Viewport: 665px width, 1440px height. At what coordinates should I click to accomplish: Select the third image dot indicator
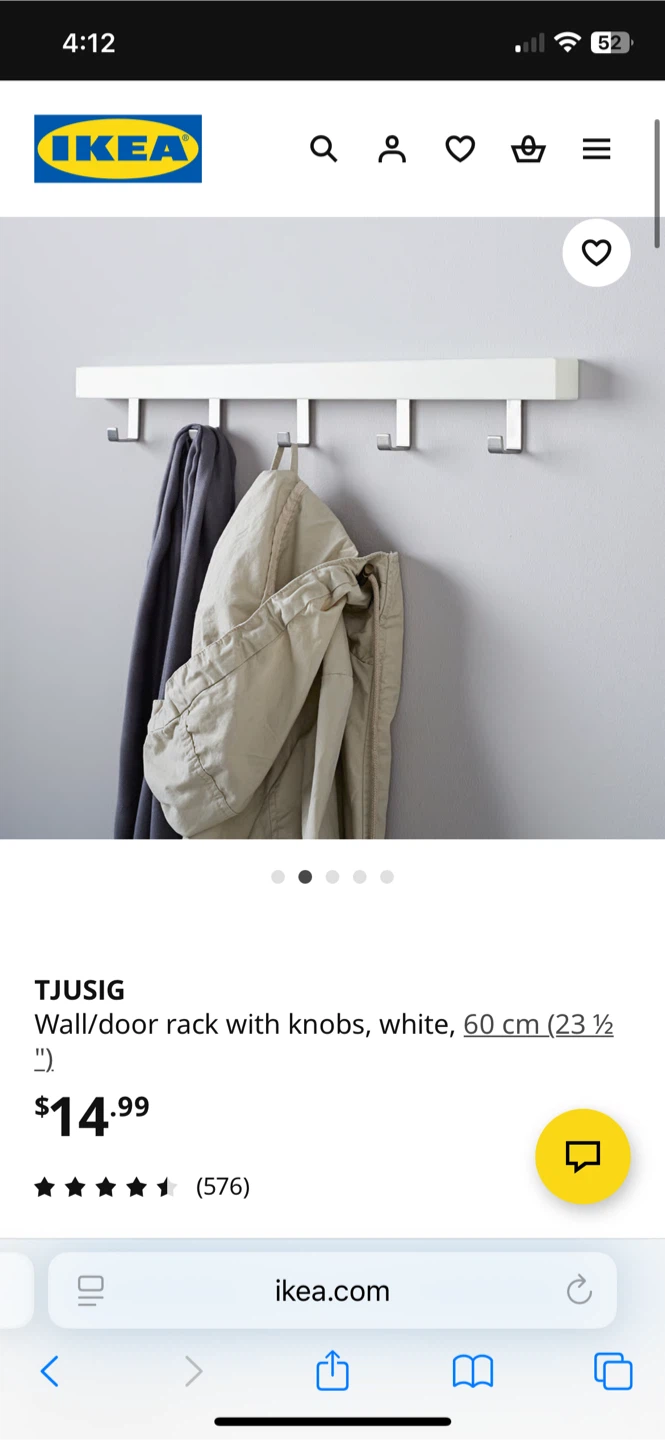coord(332,877)
